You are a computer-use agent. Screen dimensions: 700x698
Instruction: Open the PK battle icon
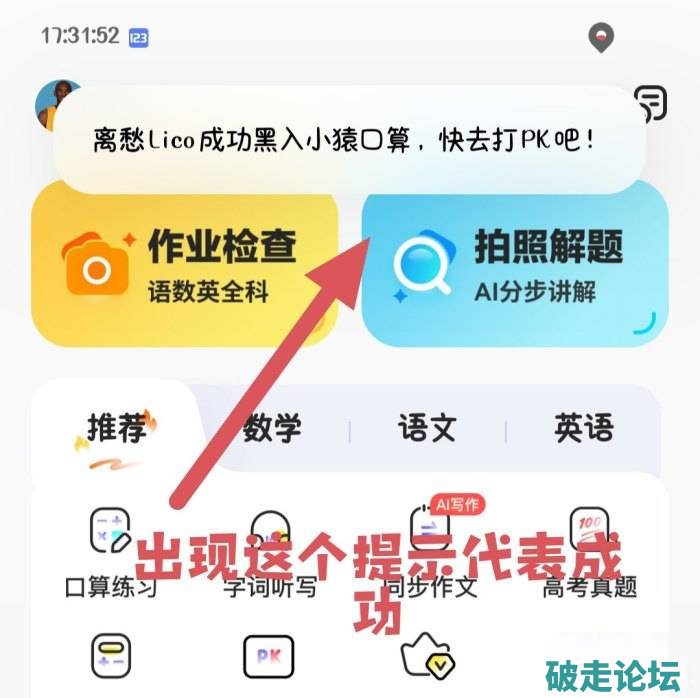[269, 657]
